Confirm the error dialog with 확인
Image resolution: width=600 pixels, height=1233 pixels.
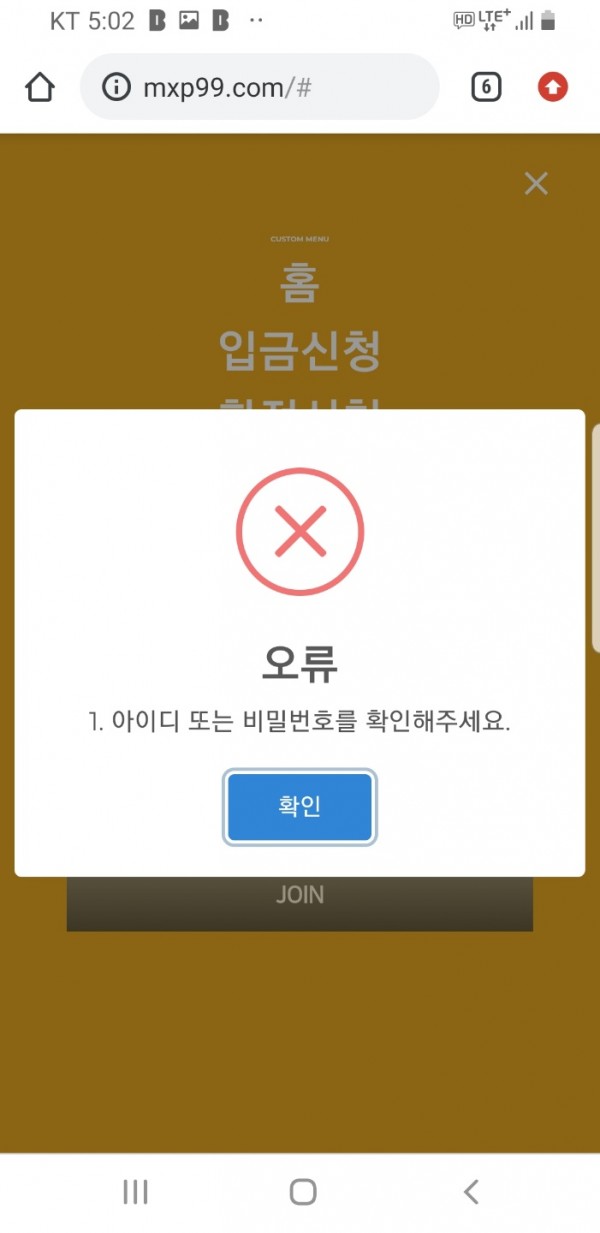click(299, 807)
